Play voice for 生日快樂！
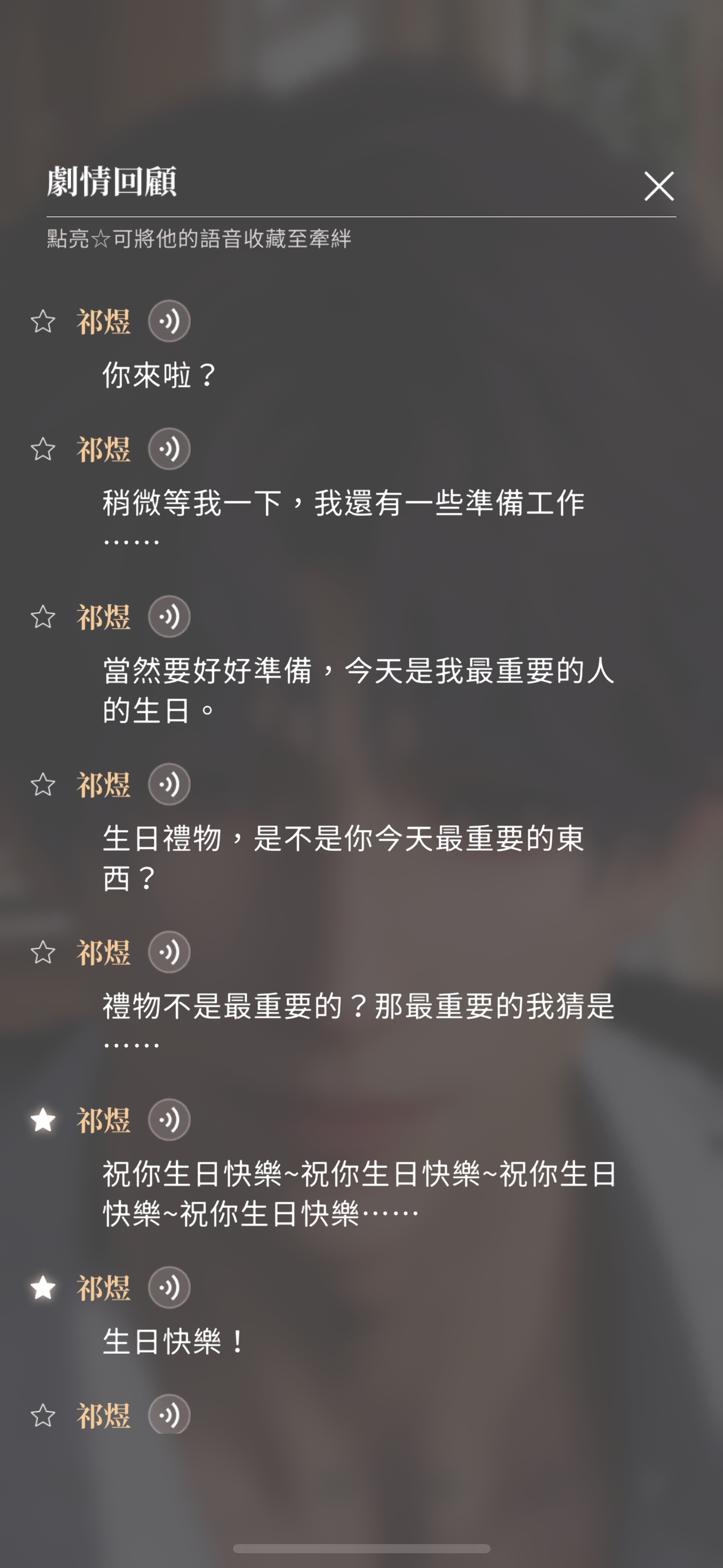 coord(169,1287)
